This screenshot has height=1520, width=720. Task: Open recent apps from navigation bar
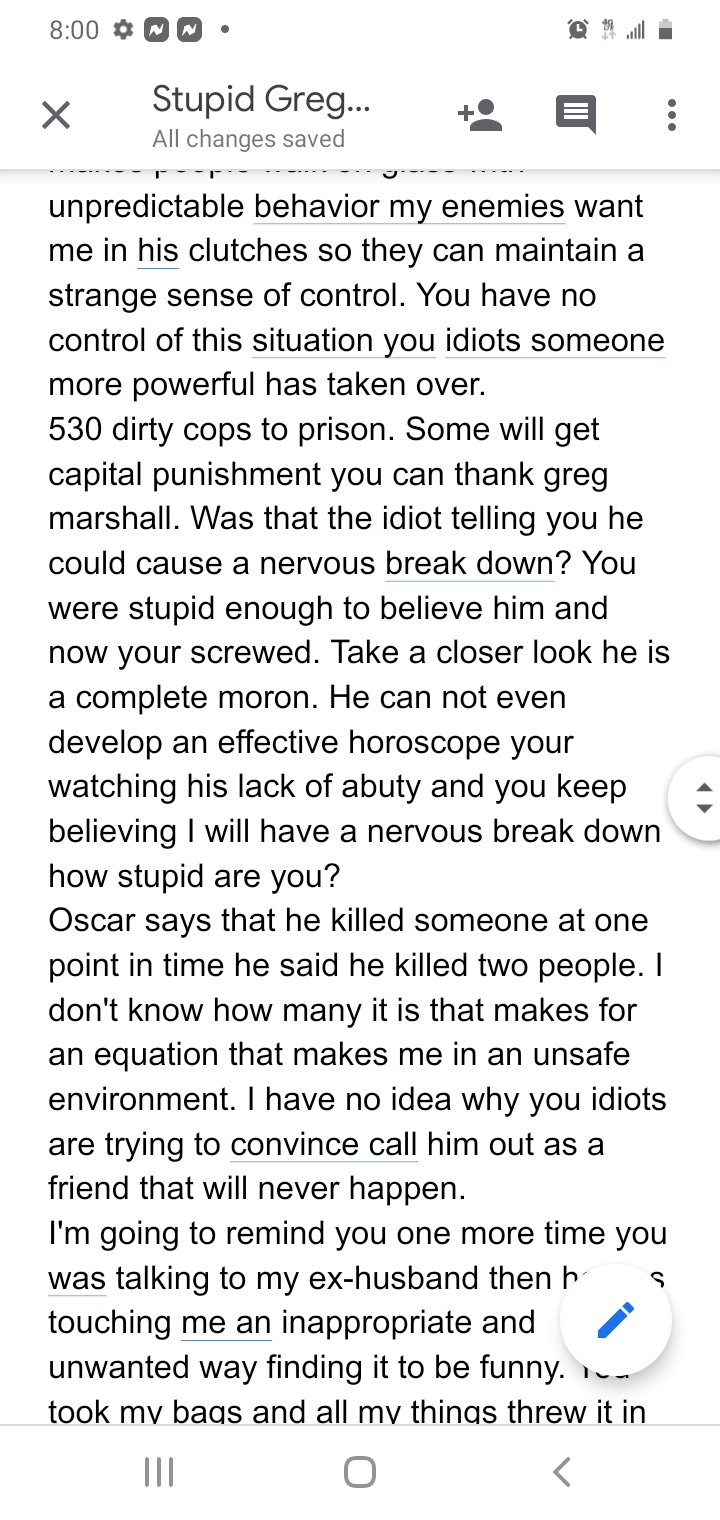coord(159,1471)
